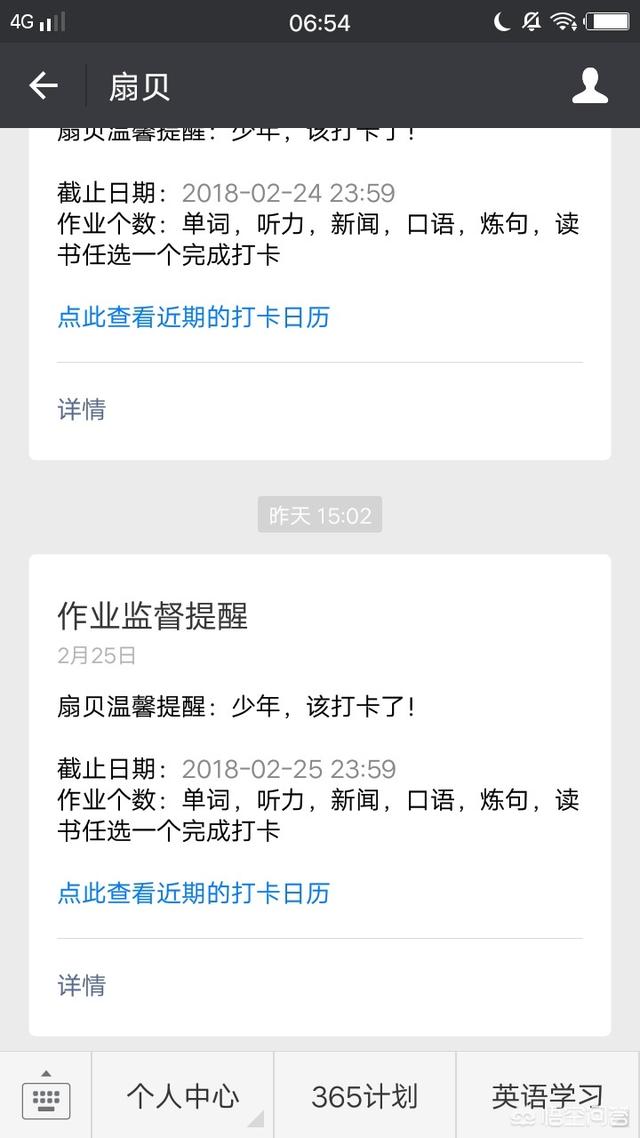View 详情 of the 2月25日 reminder

[81, 985]
